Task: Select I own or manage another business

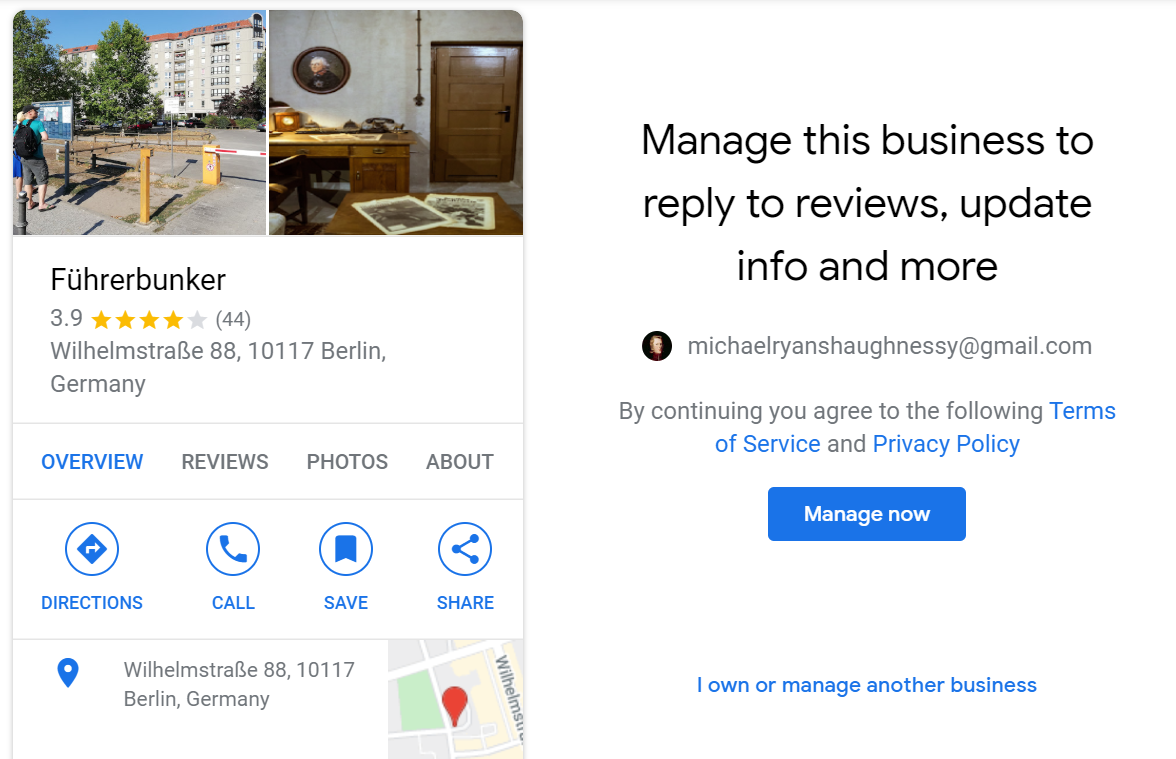Action: [x=866, y=685]
